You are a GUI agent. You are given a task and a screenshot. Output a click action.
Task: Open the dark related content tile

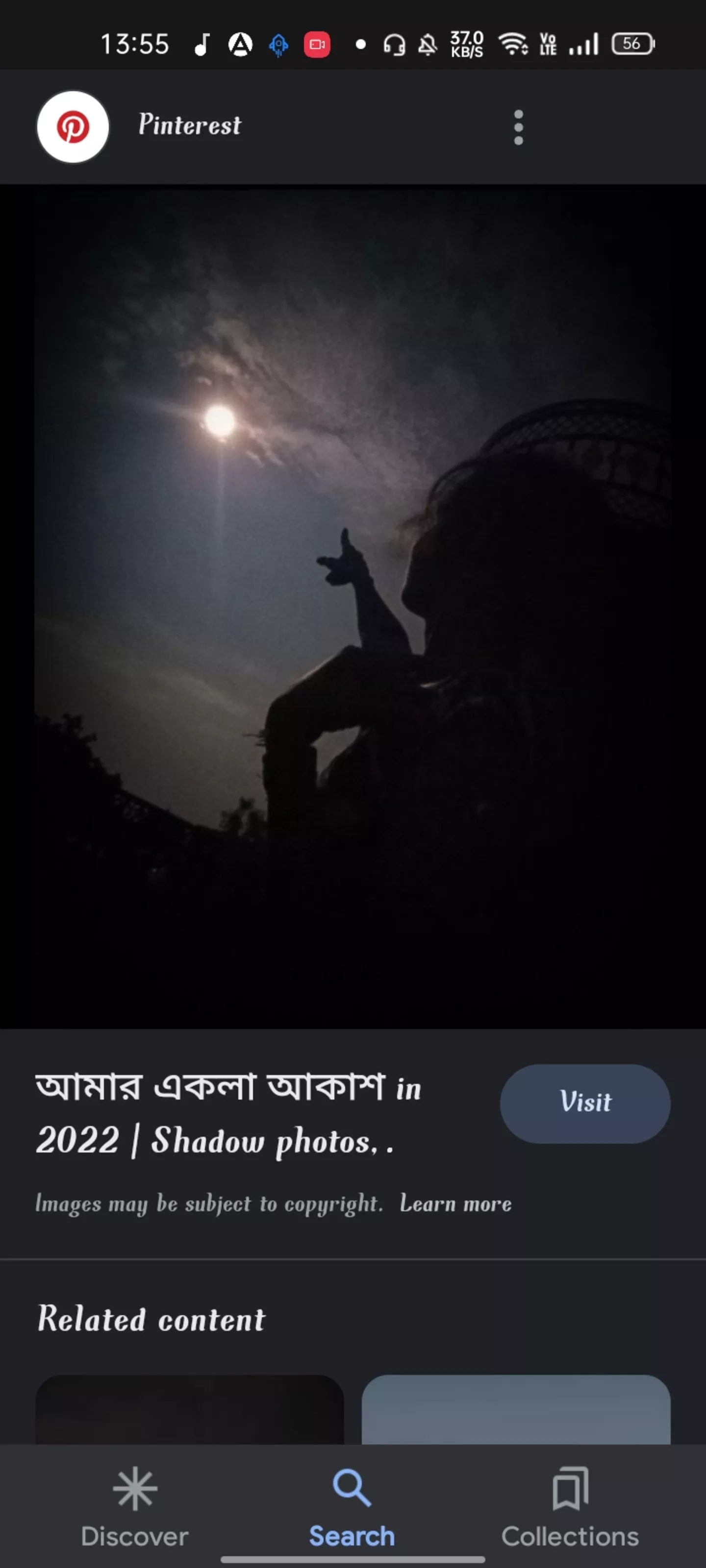(189, 1409)
